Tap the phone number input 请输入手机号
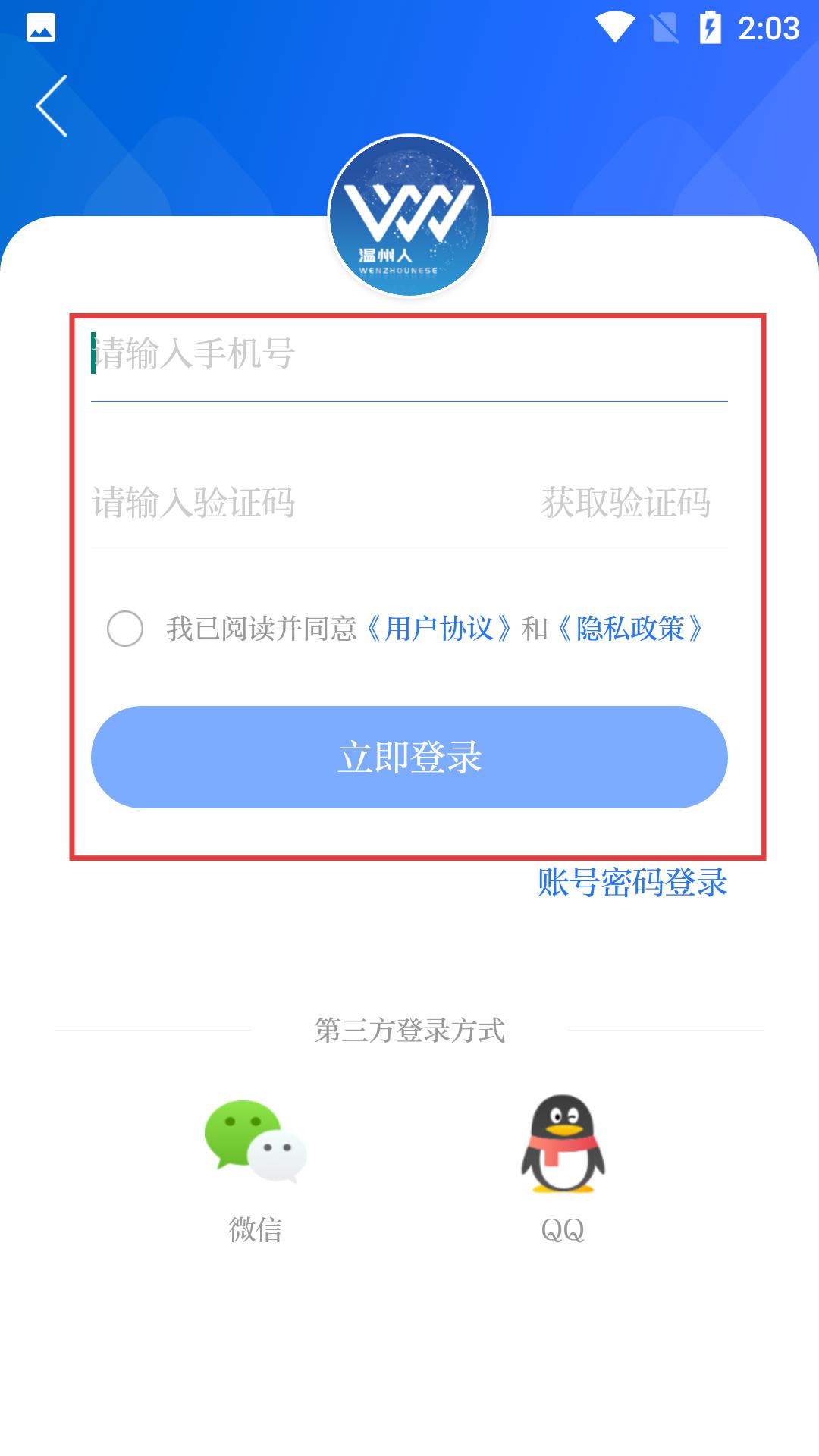The height and width of the screenshot is (1456, 819). 303,353
